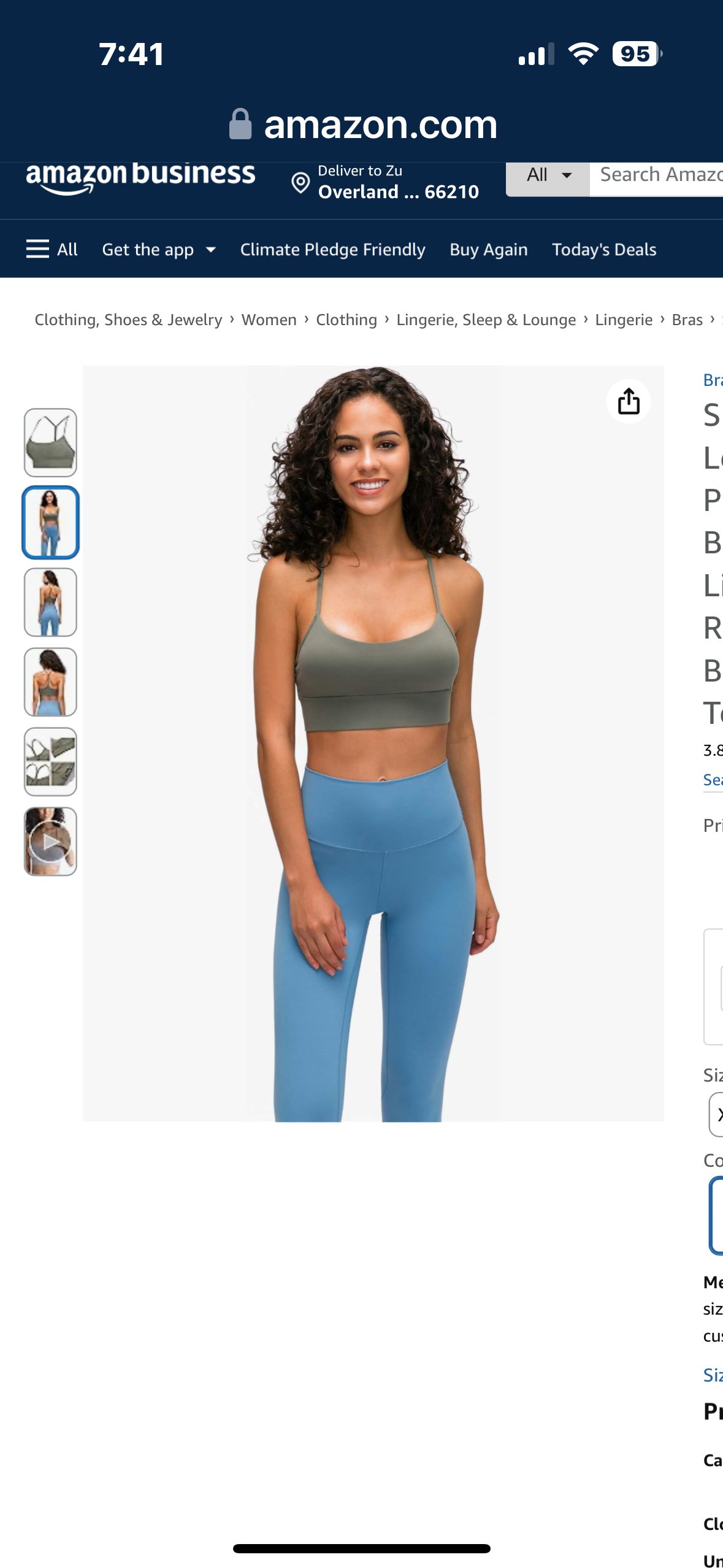Open Clothing, Shoes & Jewelry breadcrumb
Image resolution: width=723 pixels, height=1568 pixels.
pos(128,320)
